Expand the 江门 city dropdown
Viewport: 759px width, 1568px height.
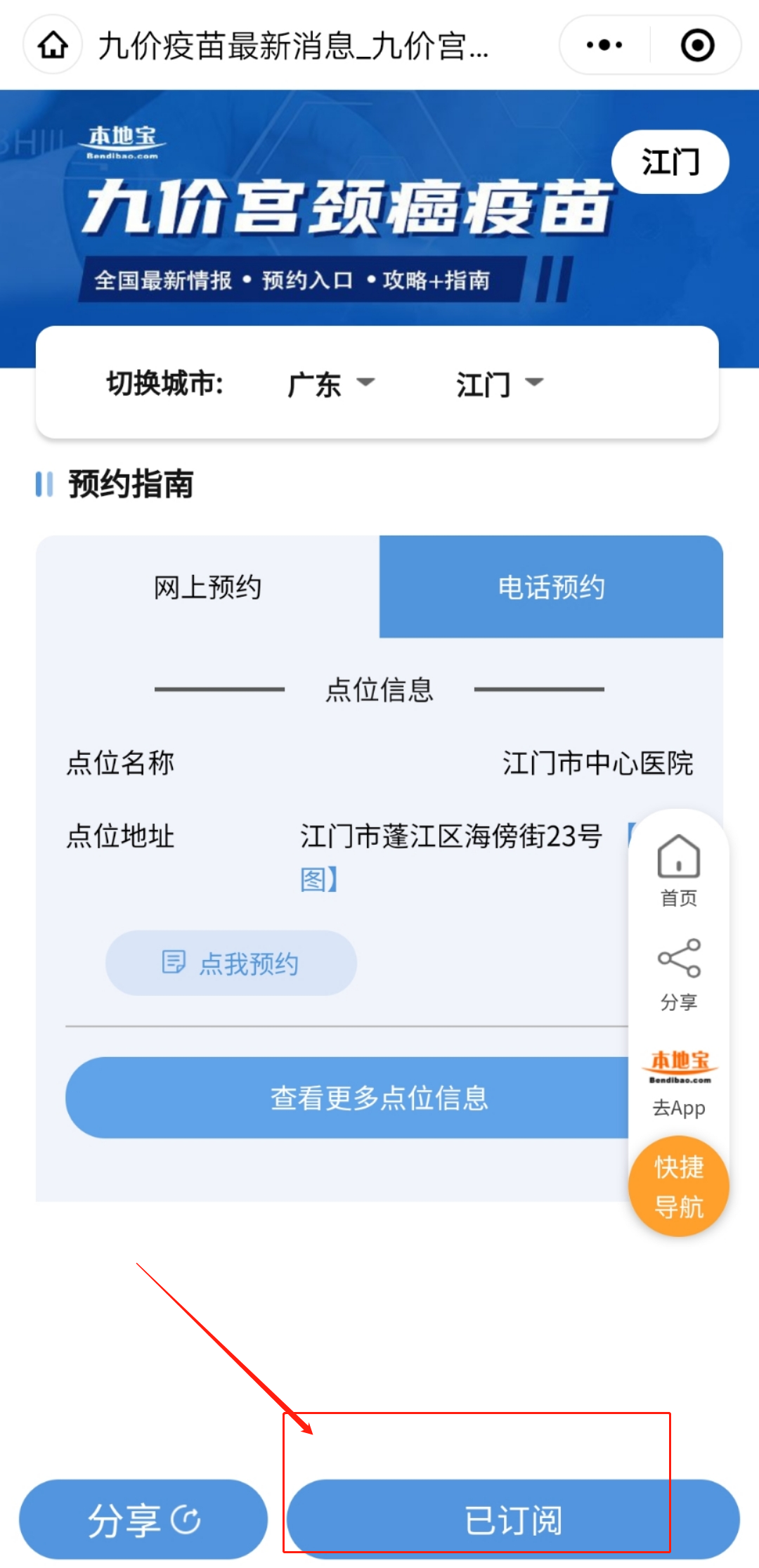499,384
